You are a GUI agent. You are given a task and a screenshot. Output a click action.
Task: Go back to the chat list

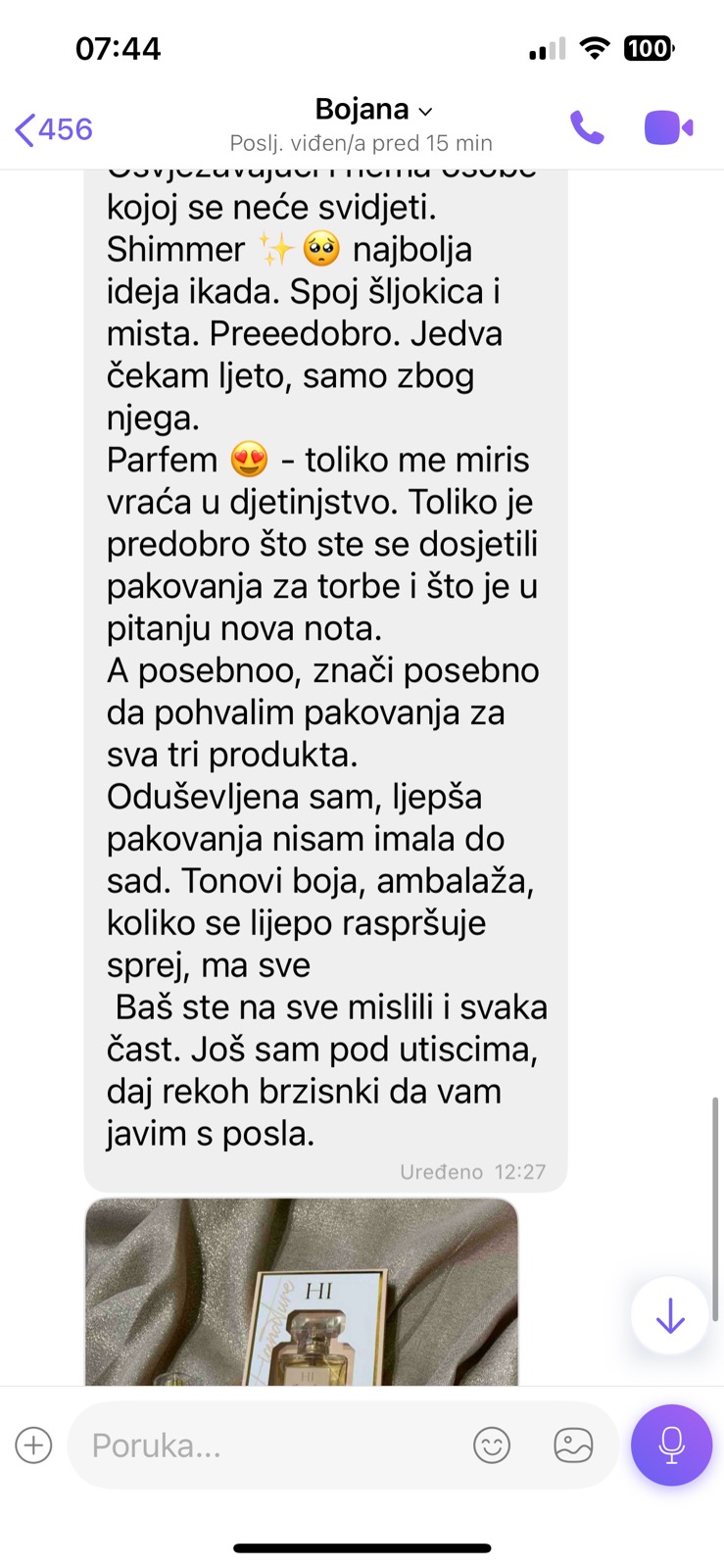53,129
